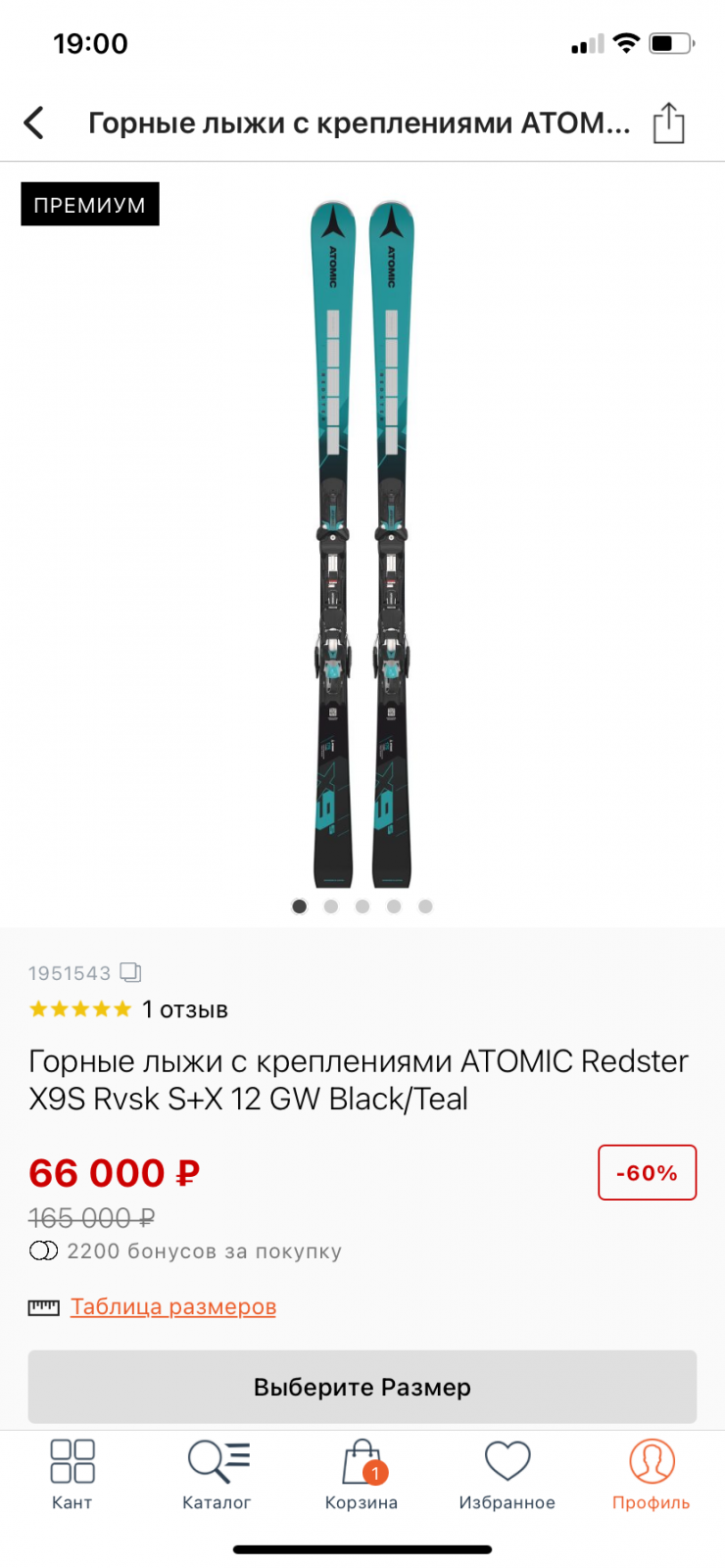Share this ski product page

669,122
